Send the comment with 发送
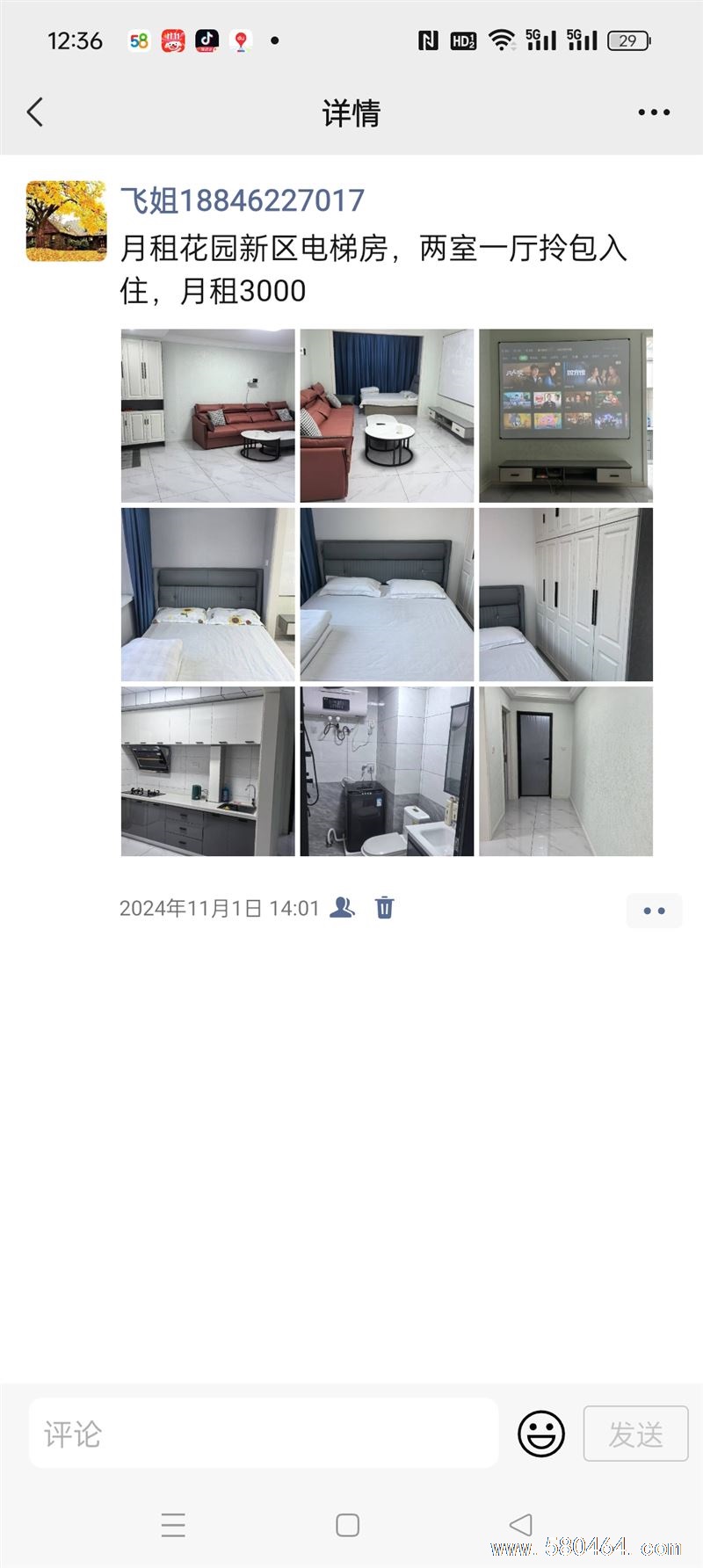This screenshot has width=703, height=1568. pyautogui.click(x=635, y=1434)
